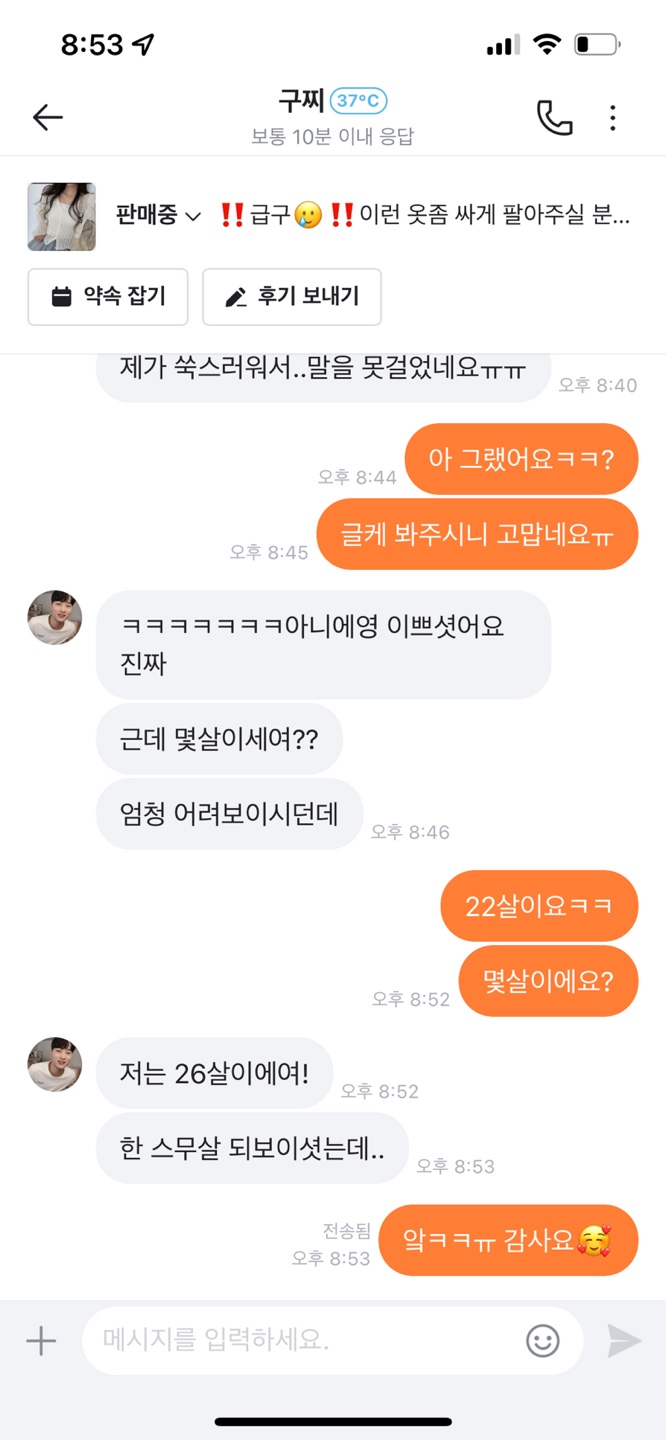Open the 37°C manner temperature badge
This screenshot has height=1440, width=666.
tap(358, 101)
